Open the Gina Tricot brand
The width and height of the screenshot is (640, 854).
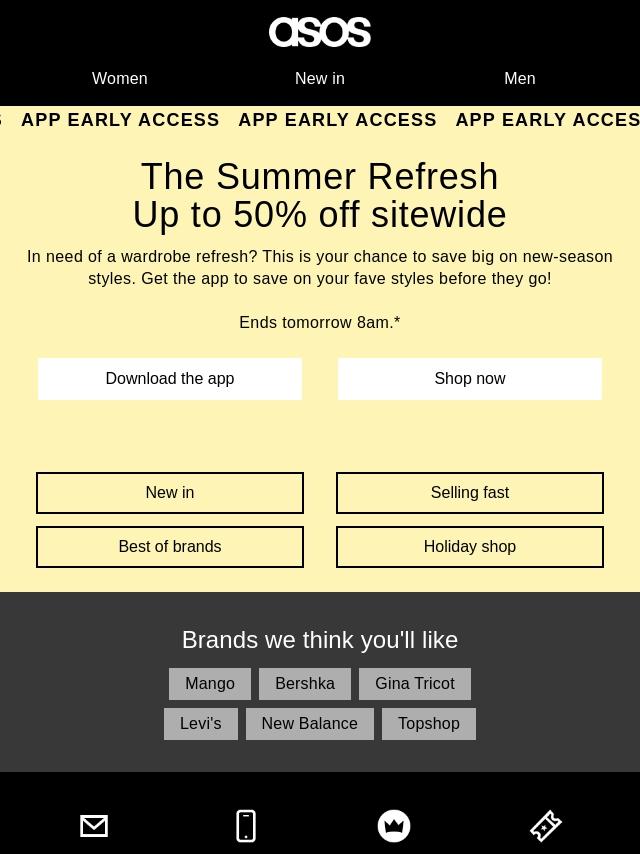[415, 684]
